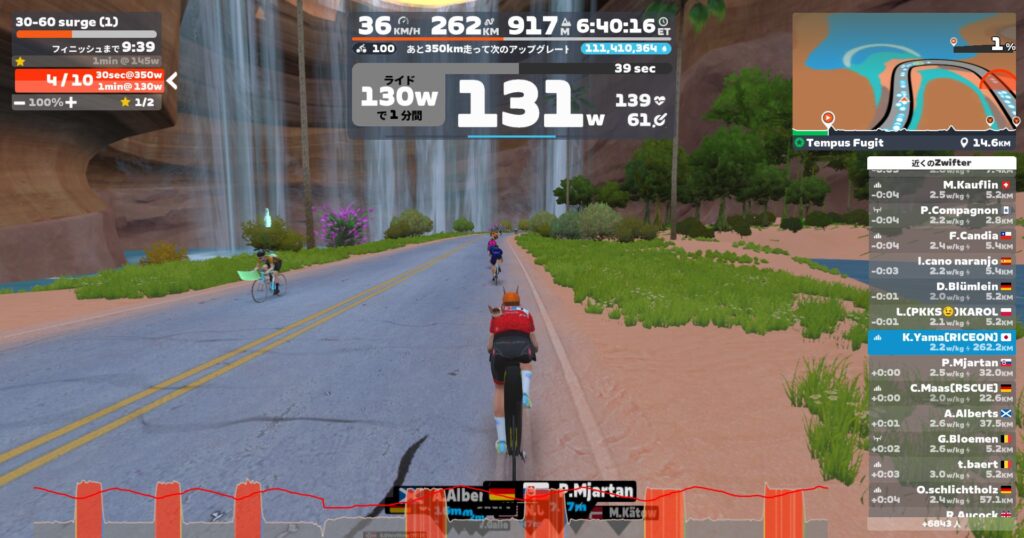
Task: Select rider P.Compagnon in nearby list
Action: pos(941,215)
